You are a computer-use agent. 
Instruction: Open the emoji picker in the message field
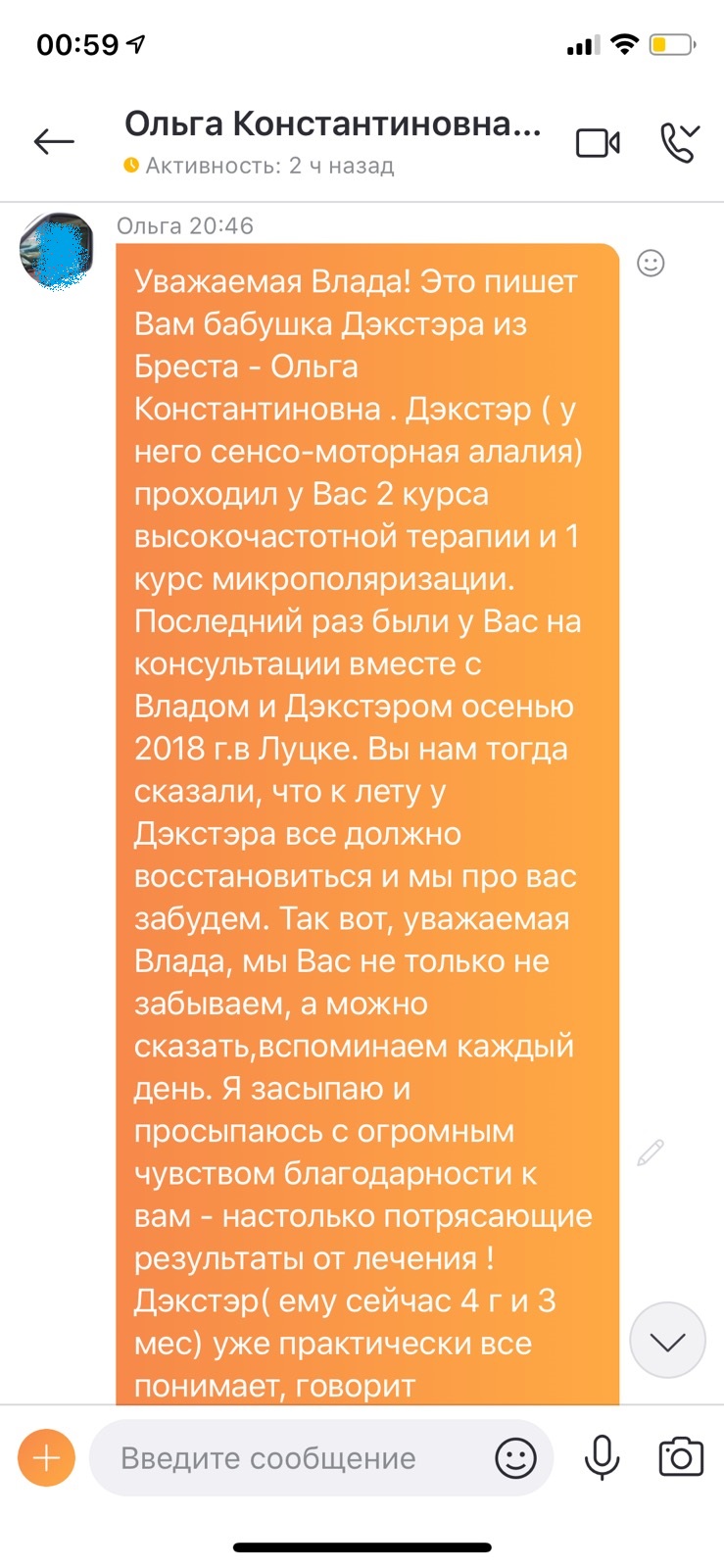pyautogui.click(x=515, y=1458)
